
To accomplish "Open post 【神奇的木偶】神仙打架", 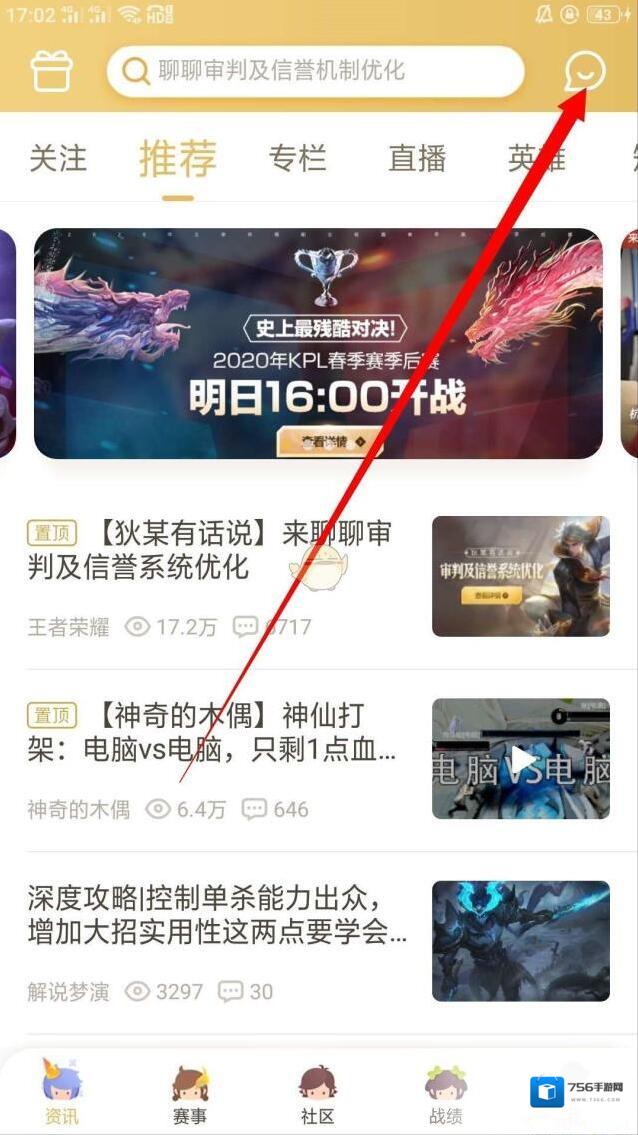I will 210,732.
